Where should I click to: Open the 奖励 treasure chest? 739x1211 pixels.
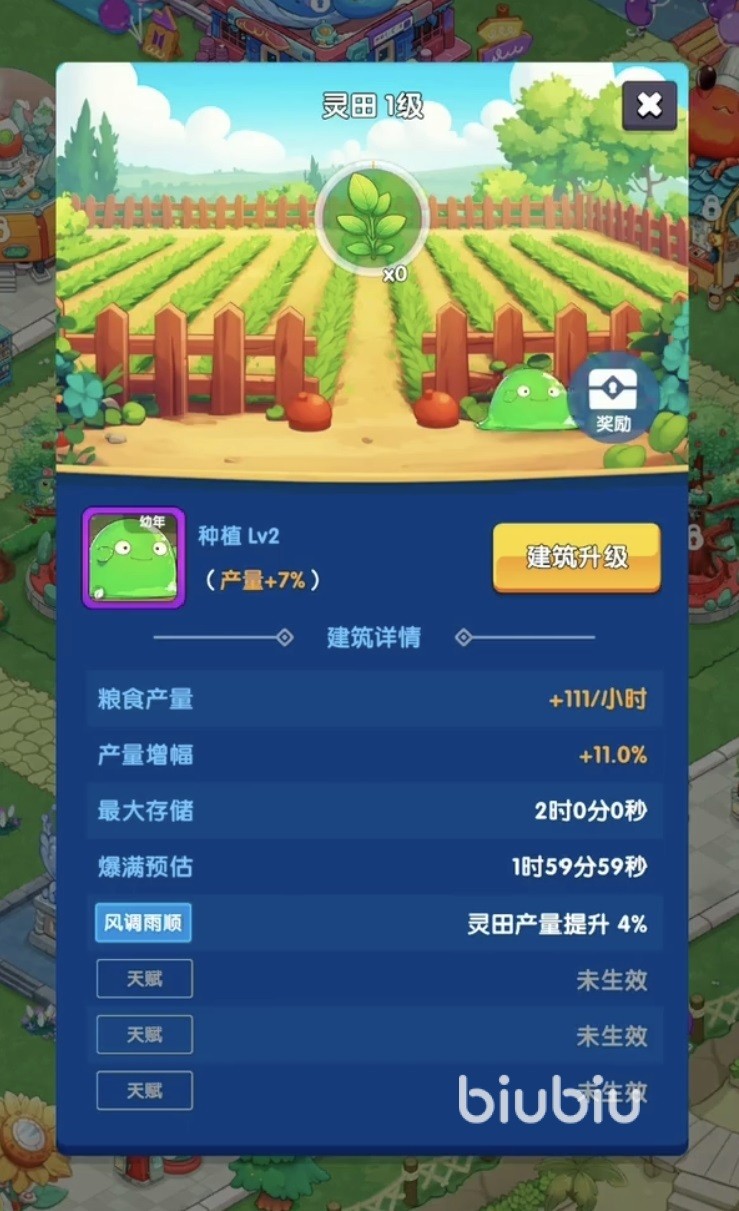click(x=613, y=399)
